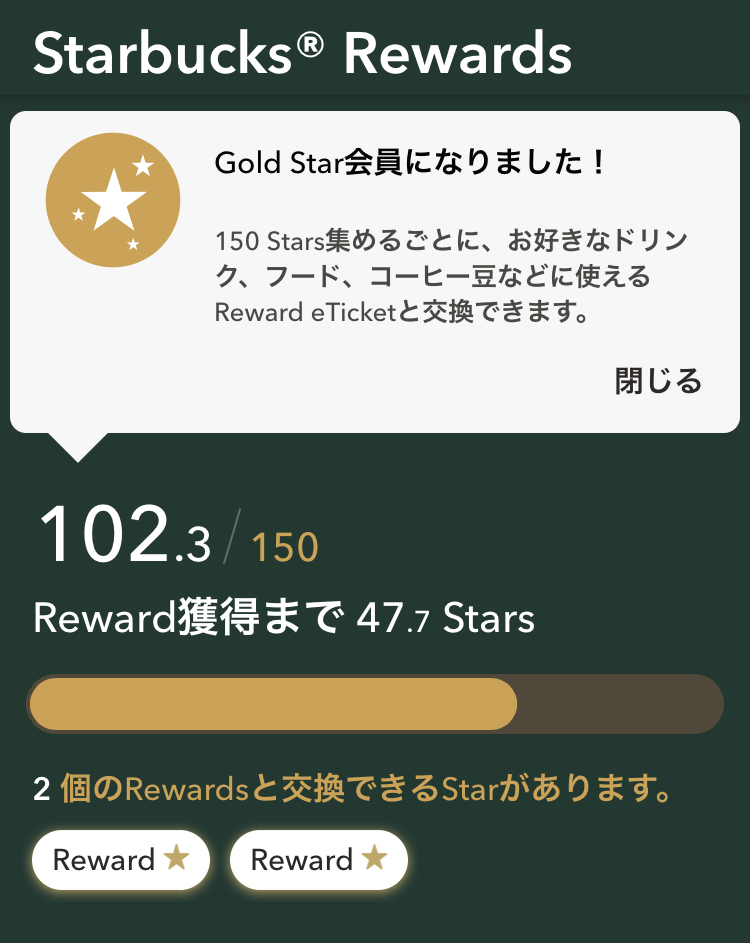
Task: Dismiss the Gold Star tooltip with 閉じる
Action: (x=658, y=381)
